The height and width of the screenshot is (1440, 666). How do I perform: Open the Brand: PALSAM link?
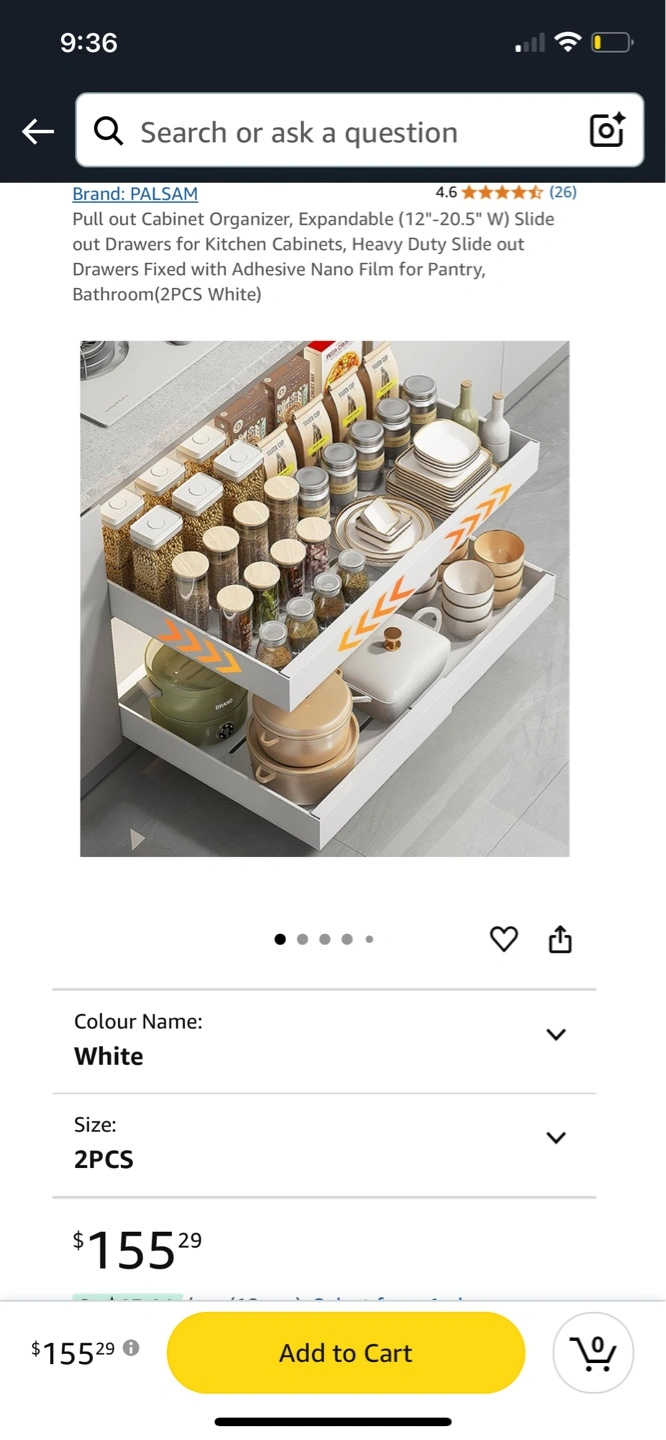[x=135, y=194]
